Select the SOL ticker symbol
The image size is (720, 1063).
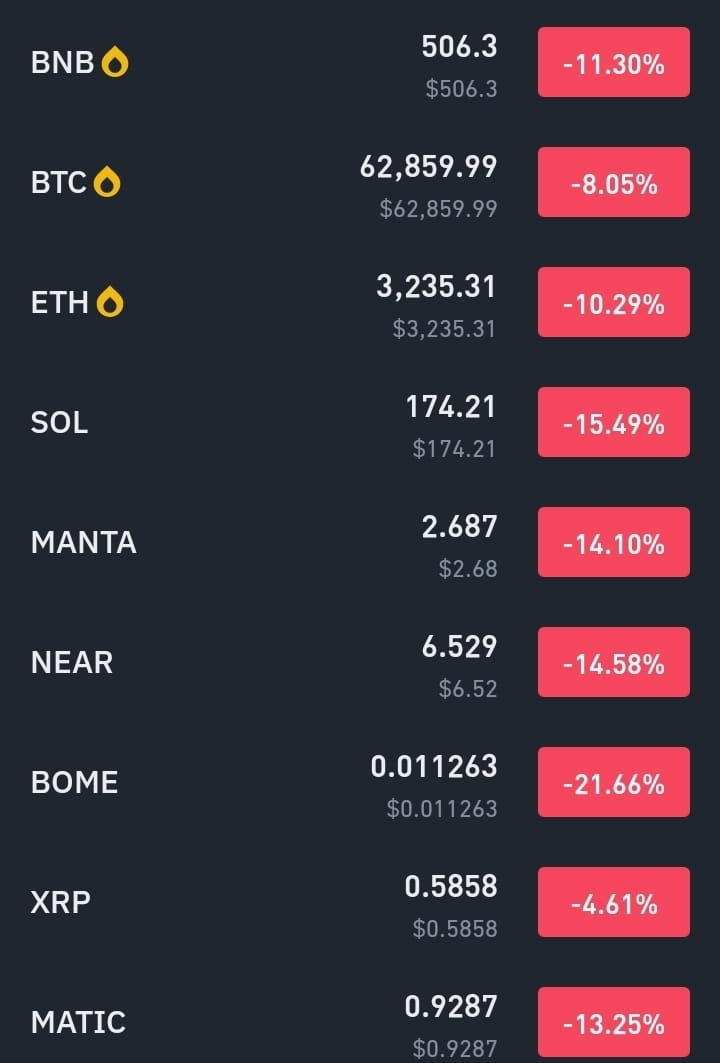(58, 422)
